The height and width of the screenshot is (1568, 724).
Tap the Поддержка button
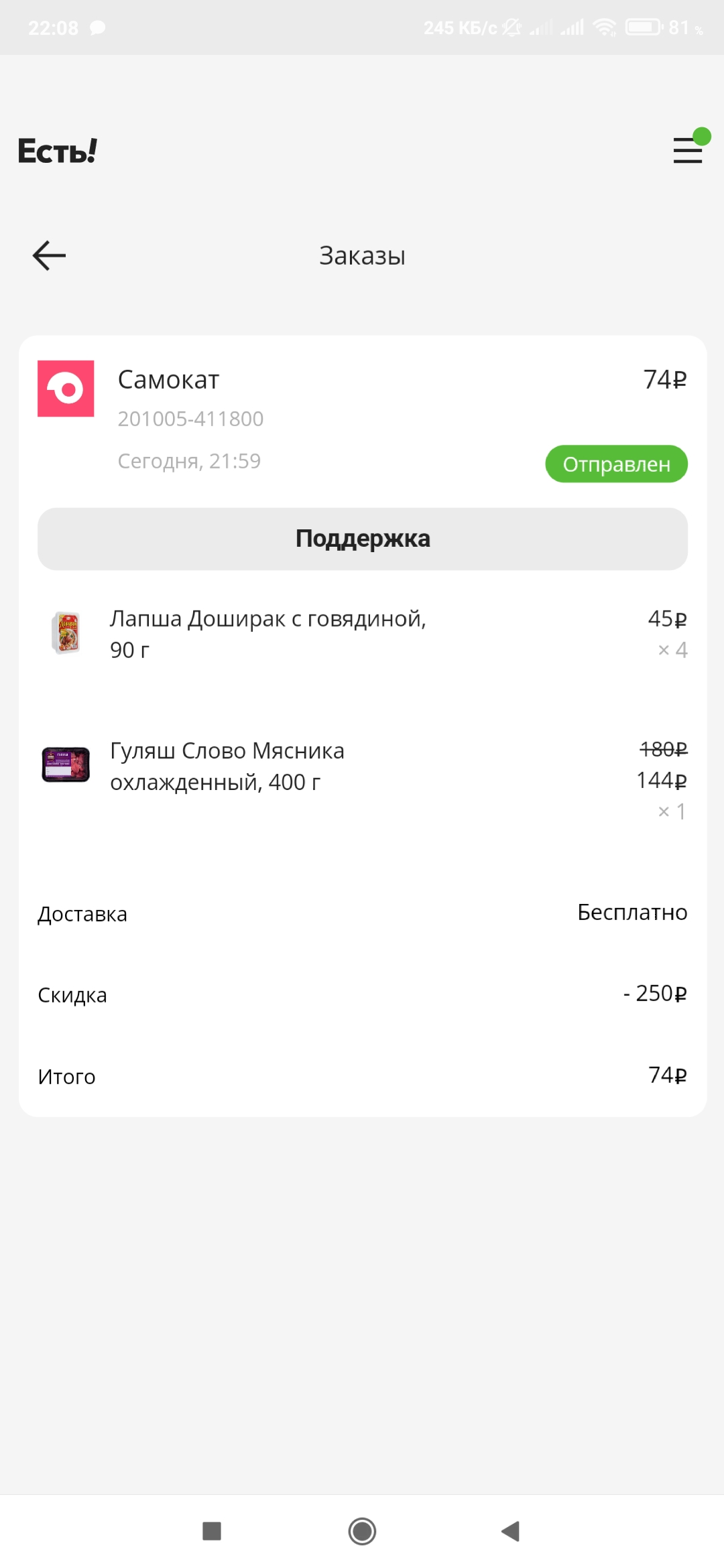(x=363, y=539)
